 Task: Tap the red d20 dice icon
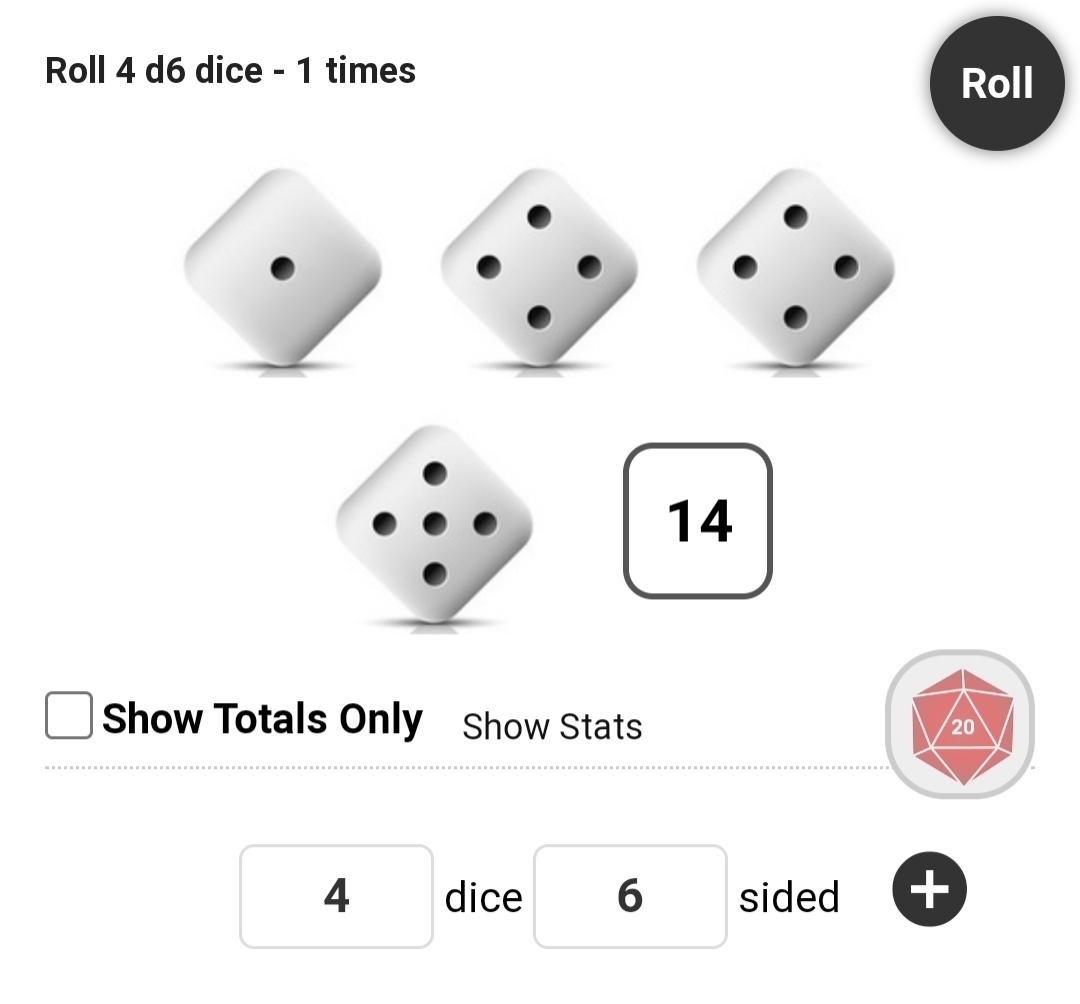[x=960, y=725]
